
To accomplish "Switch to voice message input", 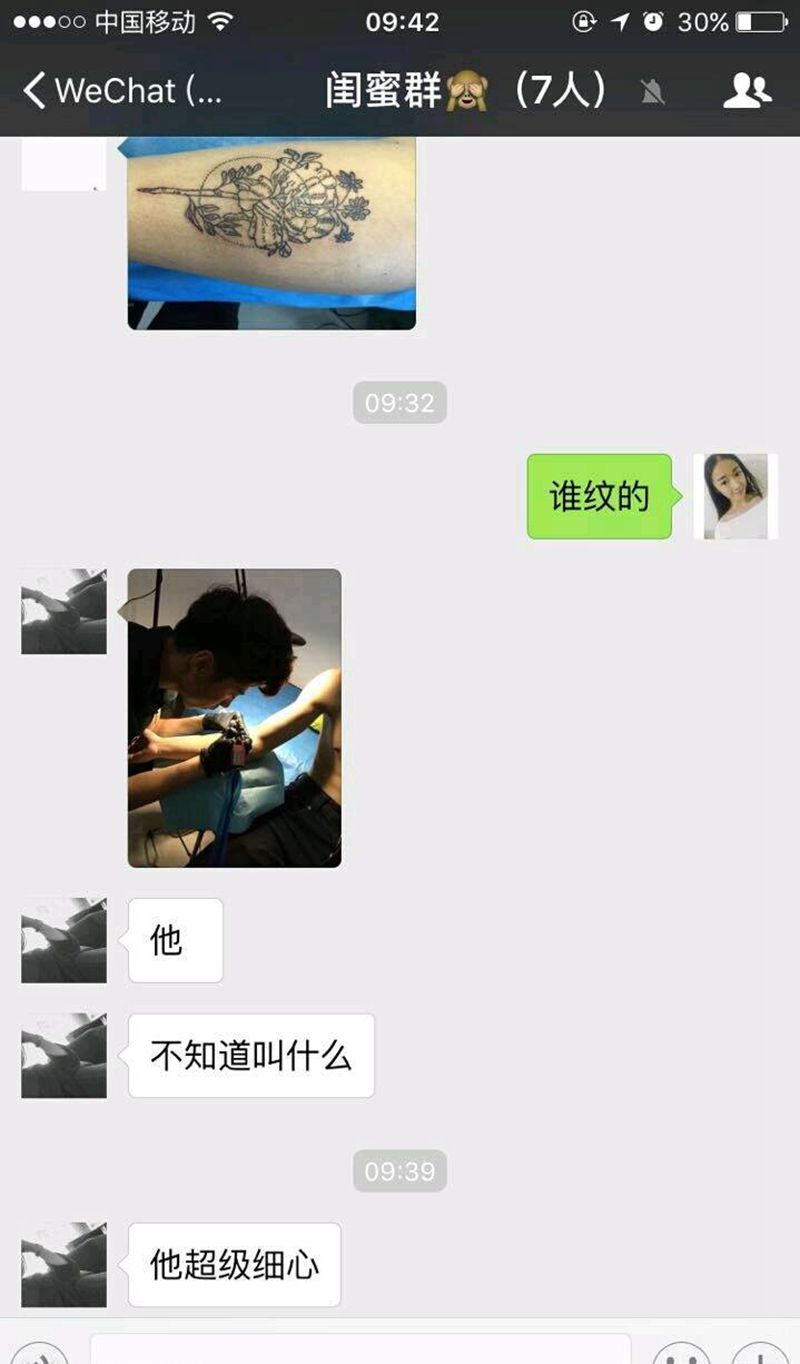I will 38,1355.
